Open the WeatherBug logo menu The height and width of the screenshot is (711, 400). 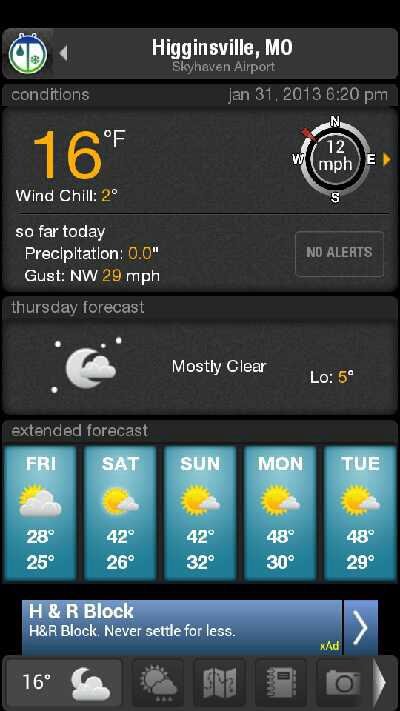click(x=28, y=54)
